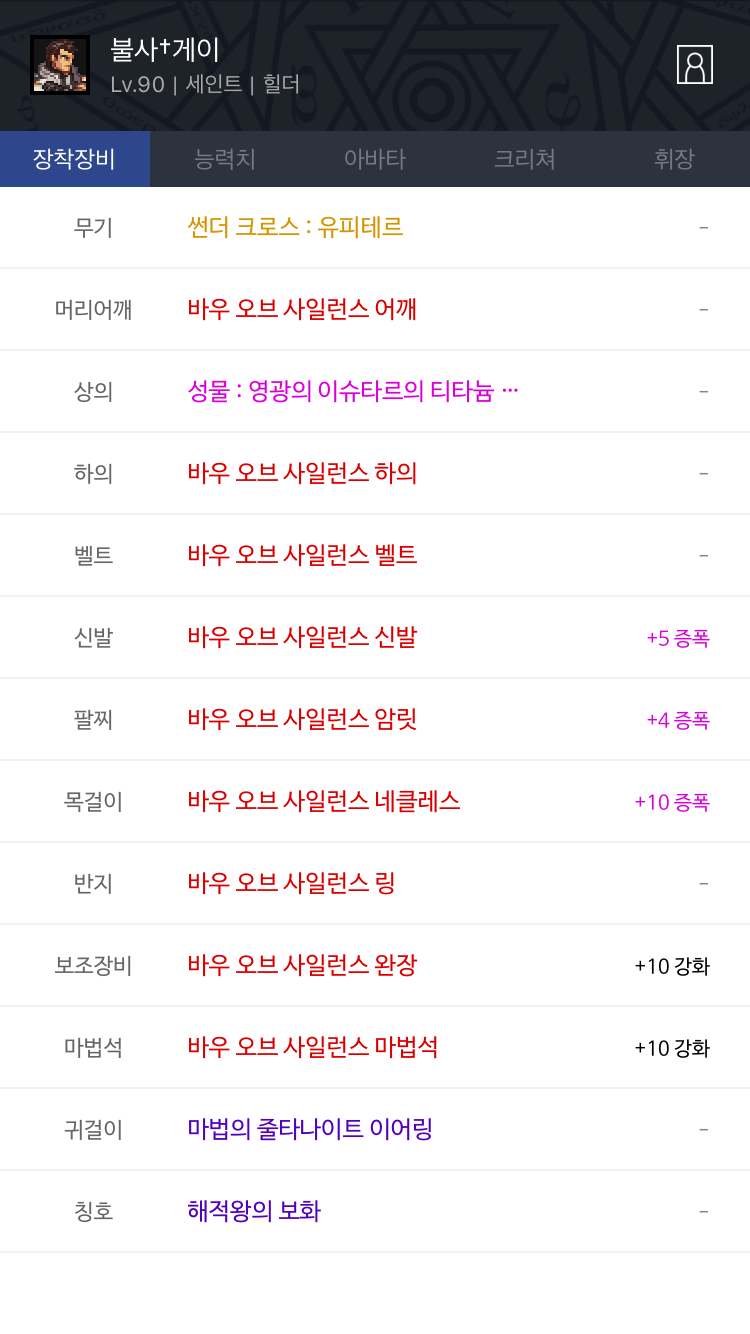
Task: Select 바우 오브 사일런스 마법석 item
Action: pyautogui.click(x=375, y=1047)
